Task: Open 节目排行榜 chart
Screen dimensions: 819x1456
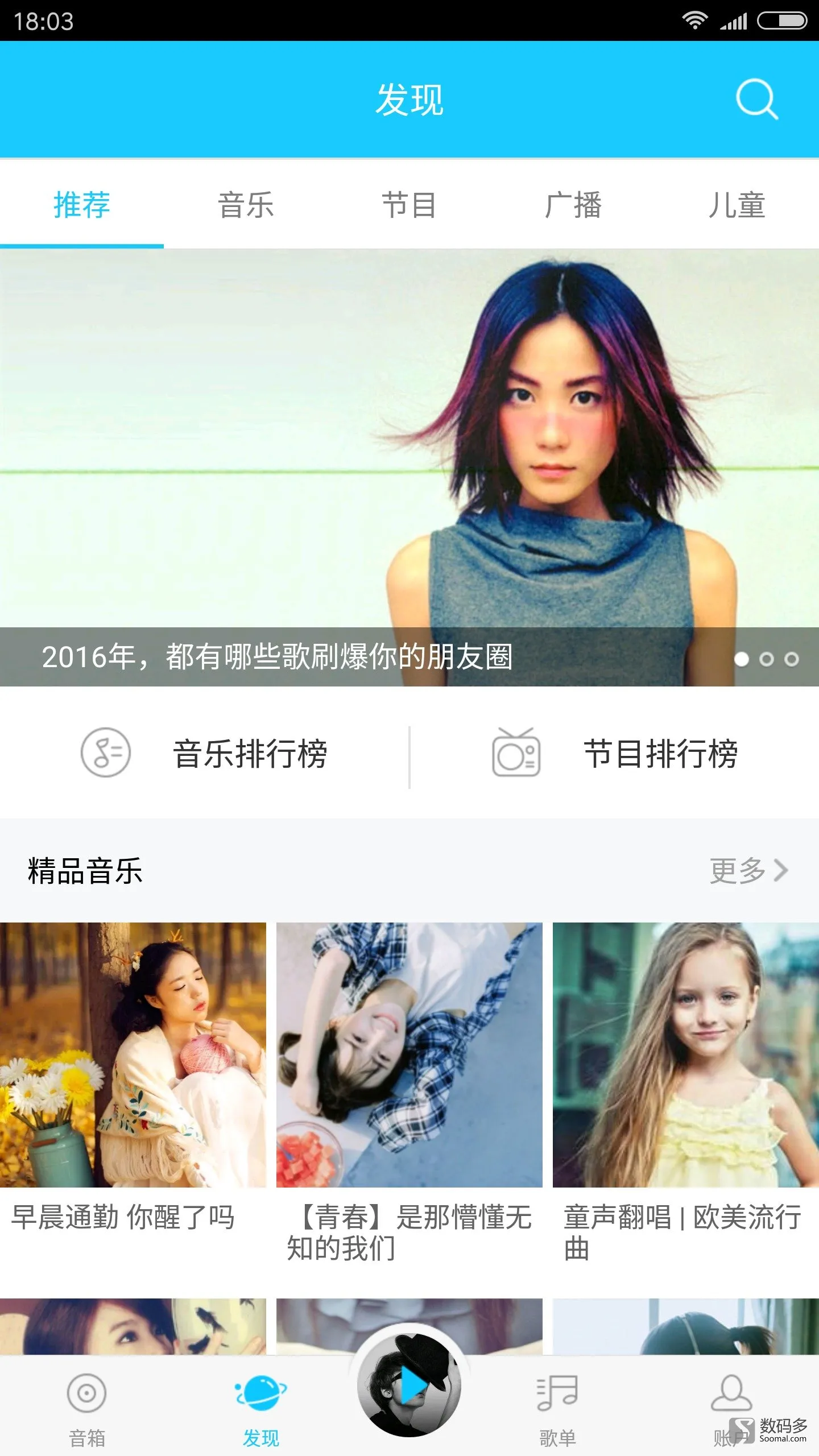Action: pos(615,753)
